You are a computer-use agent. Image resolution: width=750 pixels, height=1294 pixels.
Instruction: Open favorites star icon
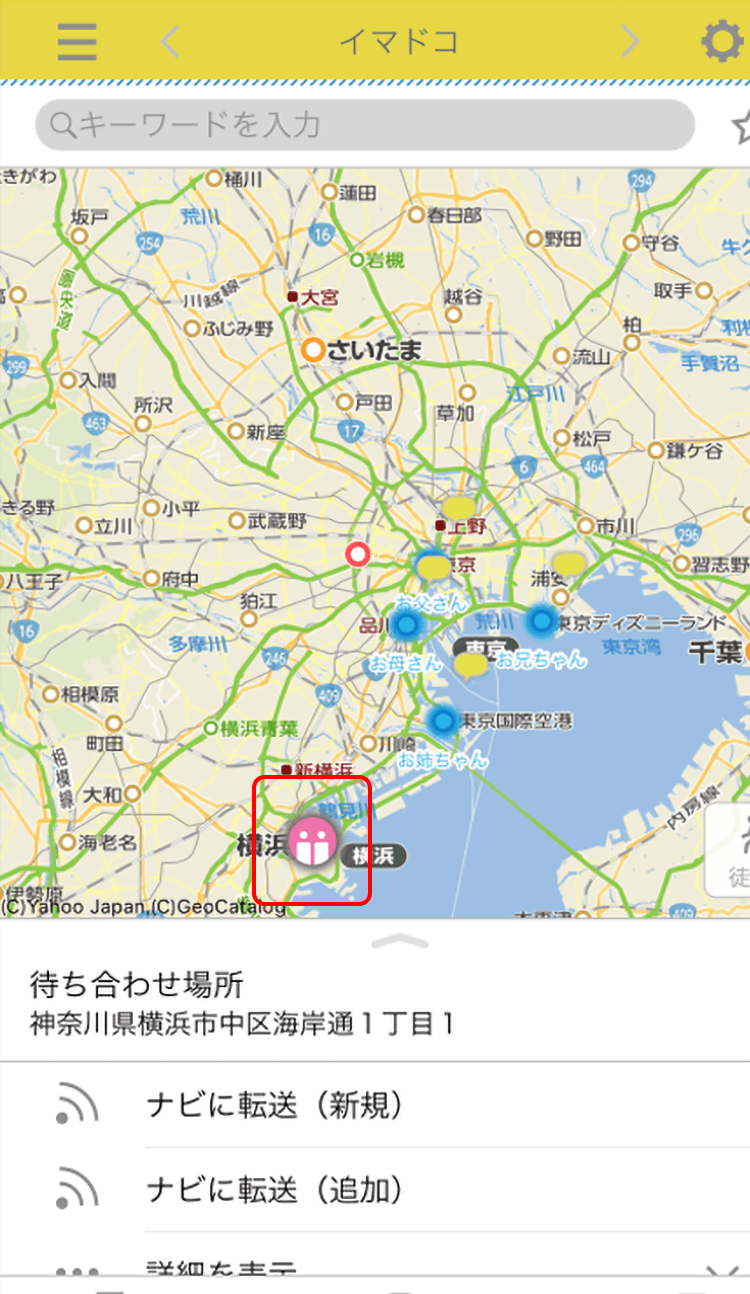pyautogui.click(x=740, y=126)
